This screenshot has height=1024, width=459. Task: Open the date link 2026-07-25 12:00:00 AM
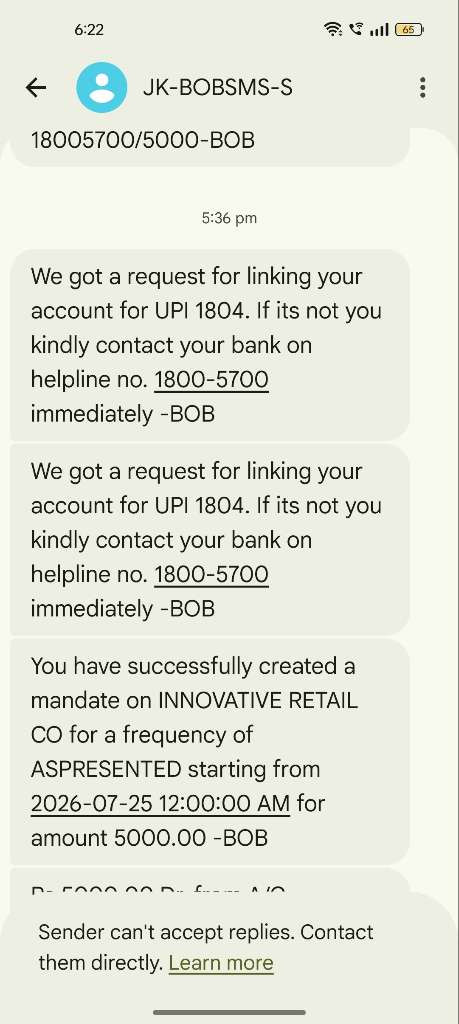tap(160, 804)
